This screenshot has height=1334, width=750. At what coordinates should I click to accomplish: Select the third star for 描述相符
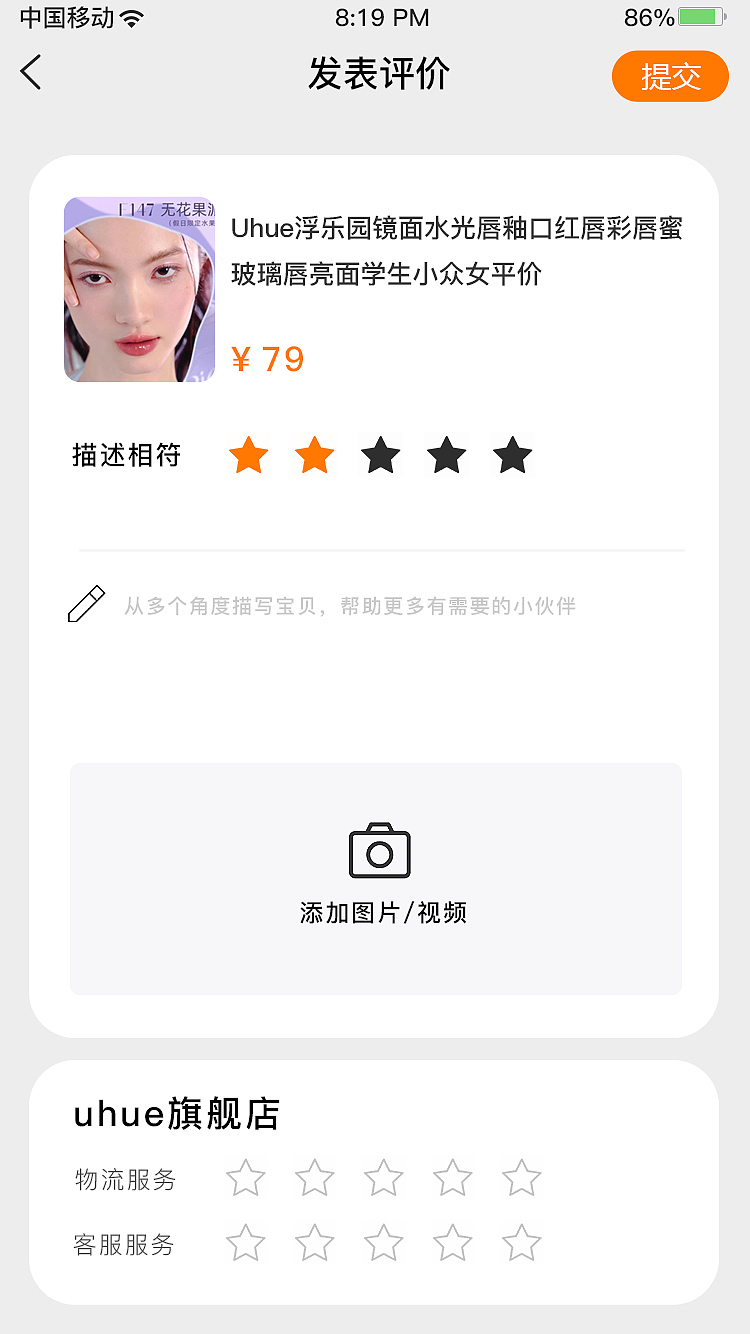tap(380, 455)
